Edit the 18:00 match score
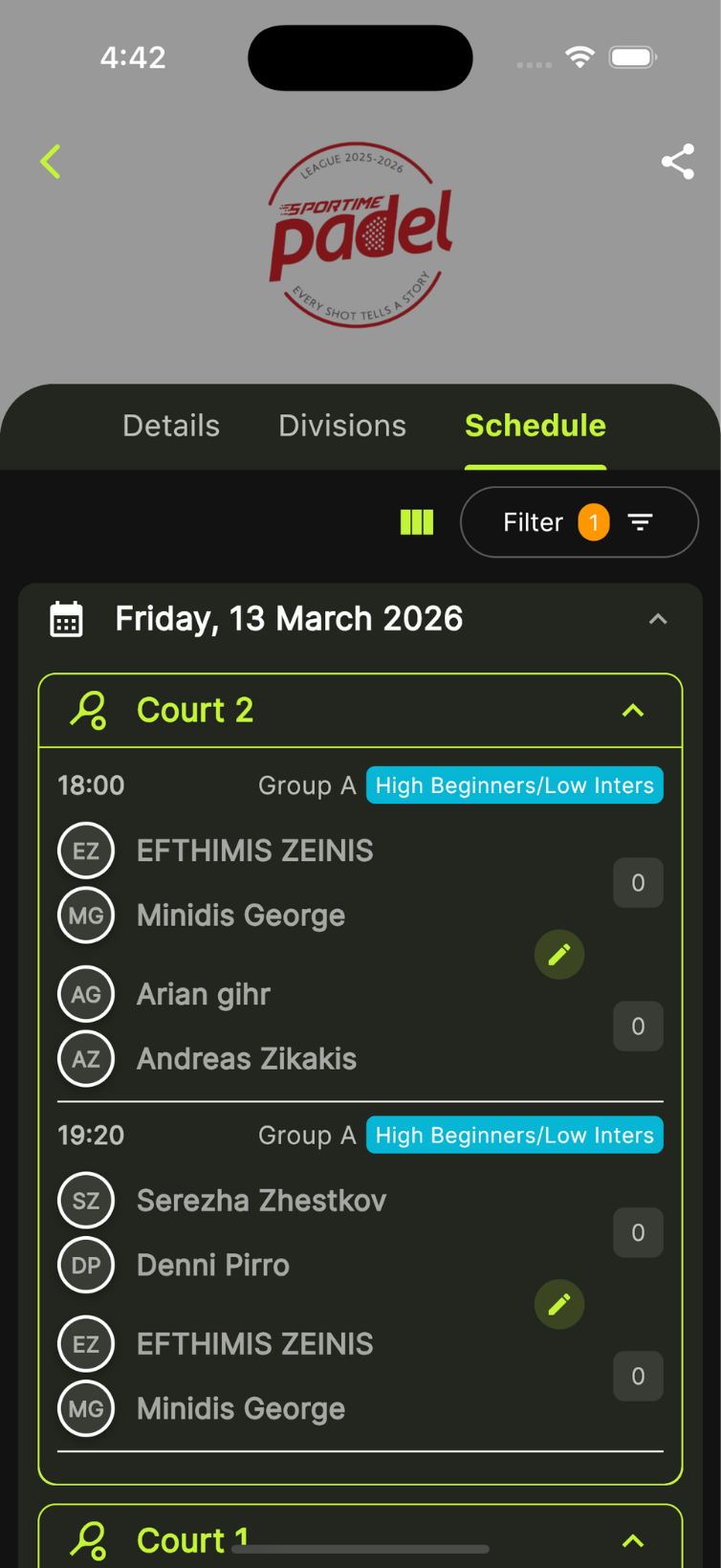This screenshot has height=1568, width=721. click(559, 954)
